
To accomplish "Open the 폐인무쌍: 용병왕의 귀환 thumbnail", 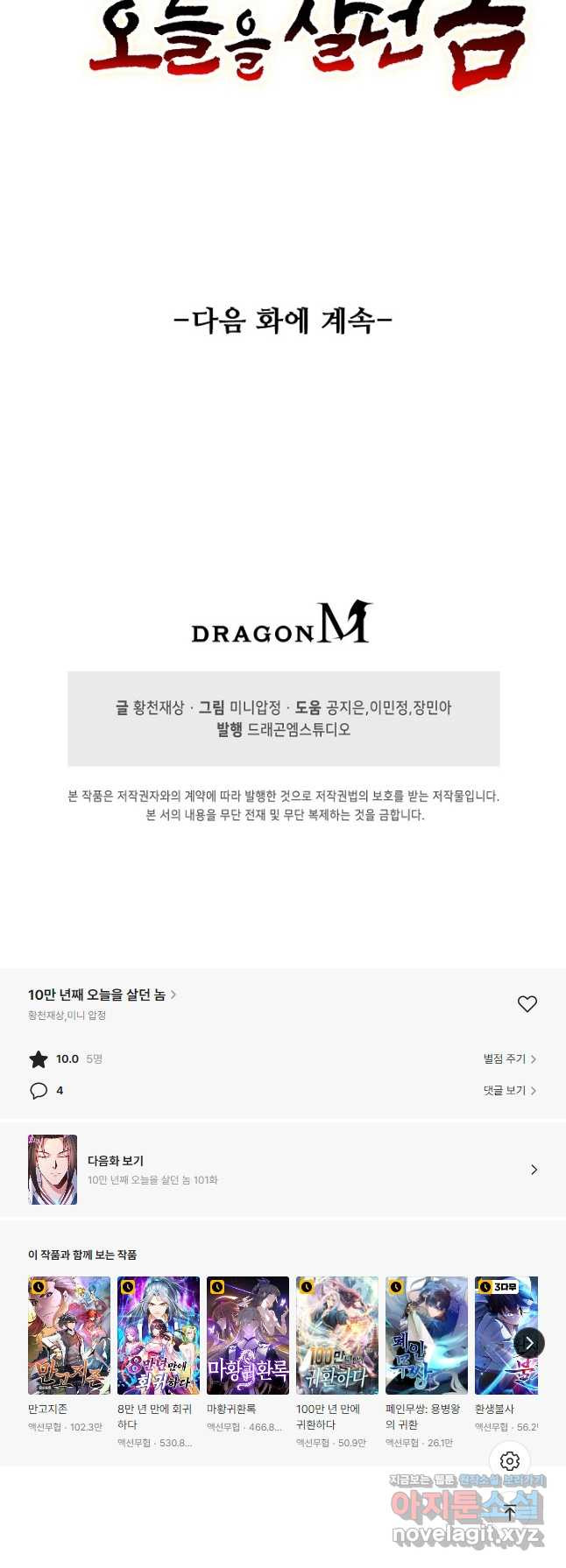I will 427,1335.
